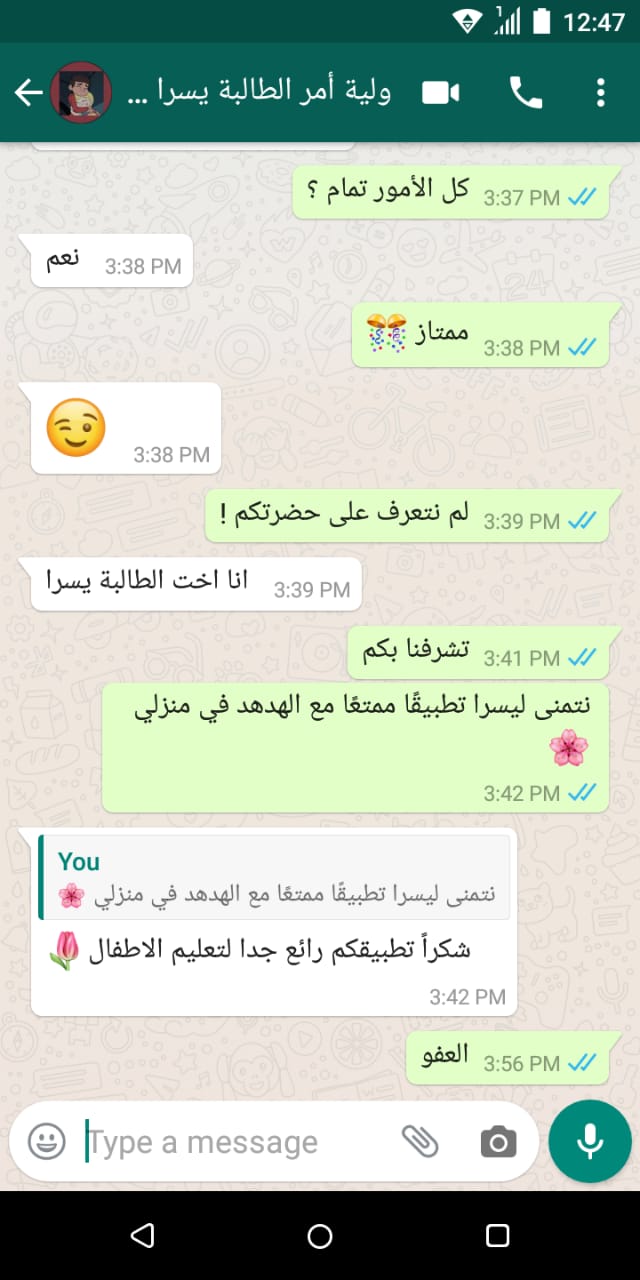Viewport: 640px width, 1280px height.
Task: Go to the home screen
Action: (320, 1235)
